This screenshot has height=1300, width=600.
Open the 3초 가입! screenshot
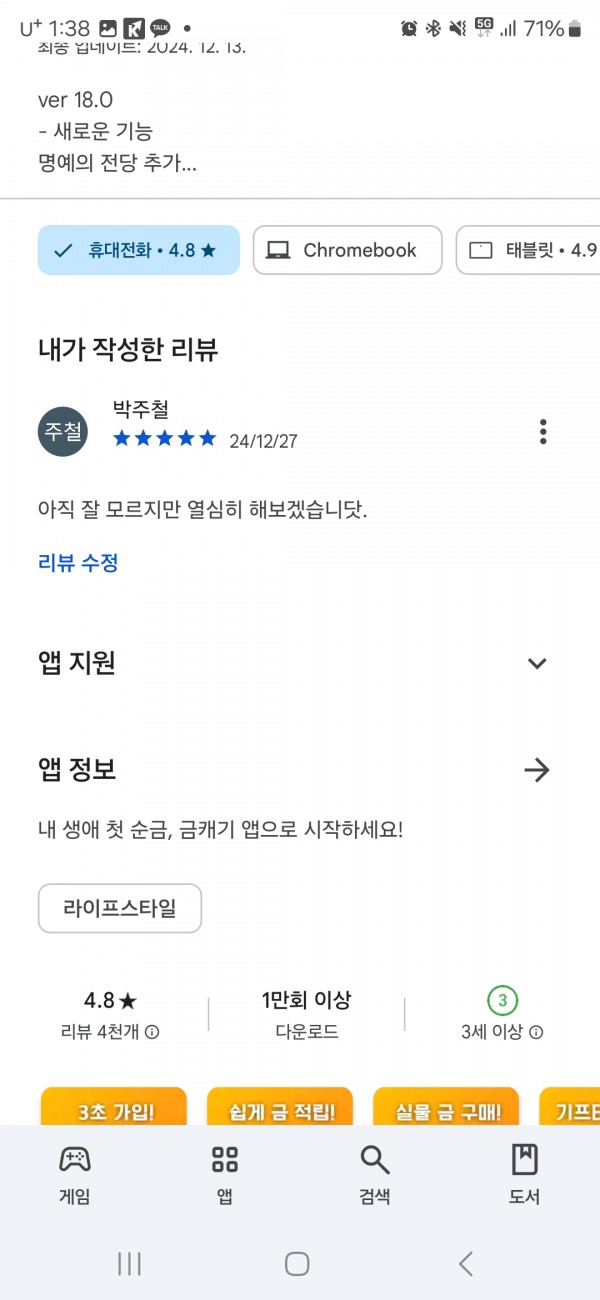[114, 1107]
